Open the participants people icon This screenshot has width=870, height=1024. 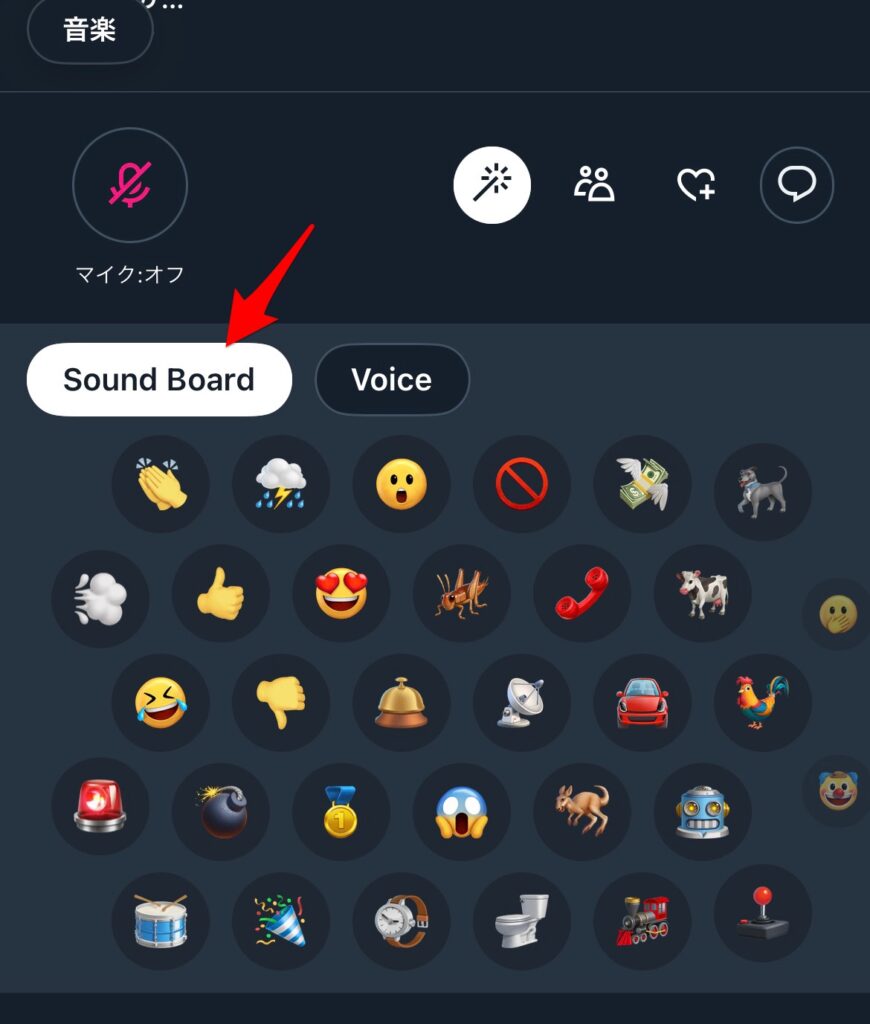(x=594, y=185)
